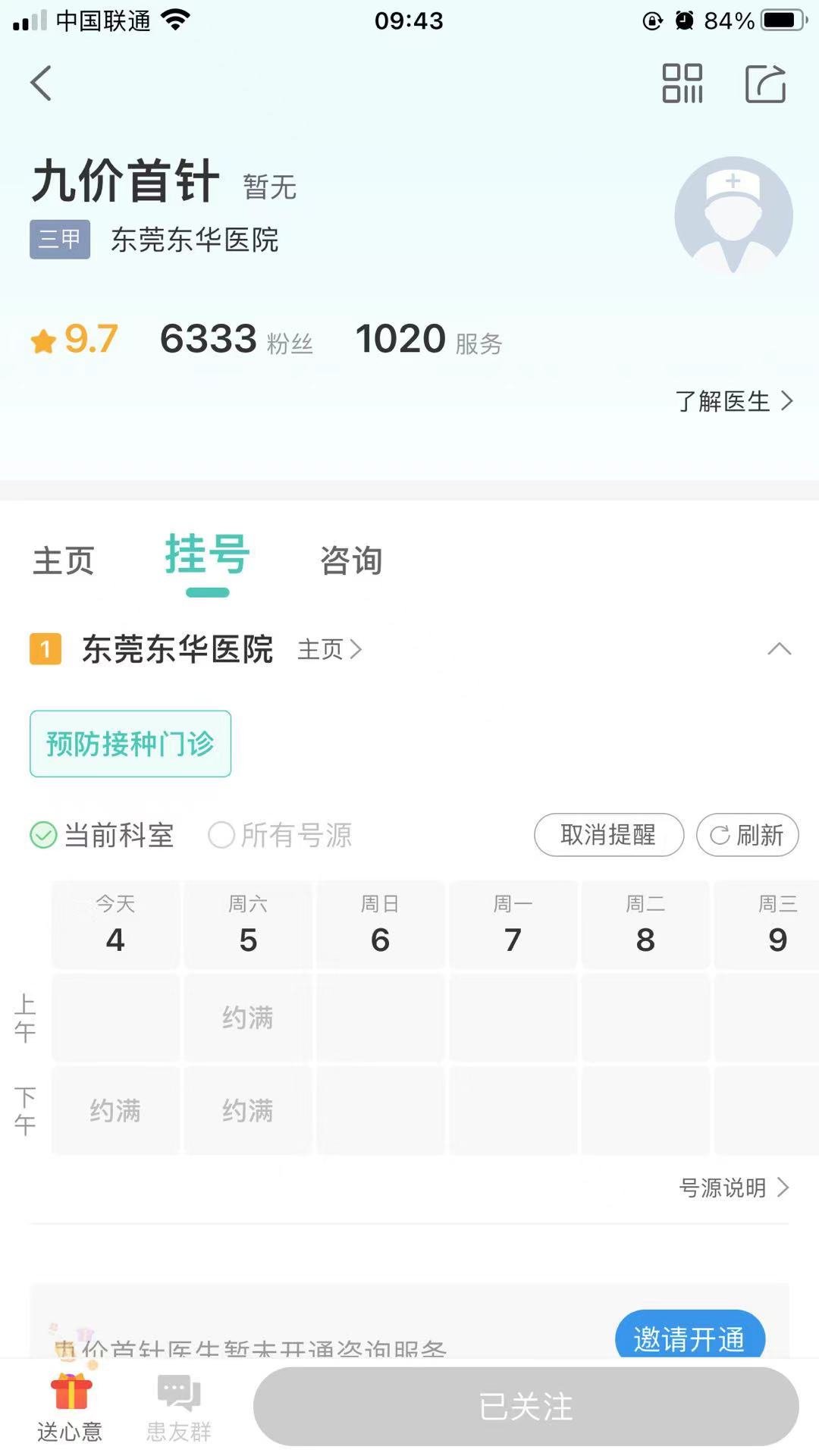Select 当前科室 option
The image size is (819, 1456).
102,835
